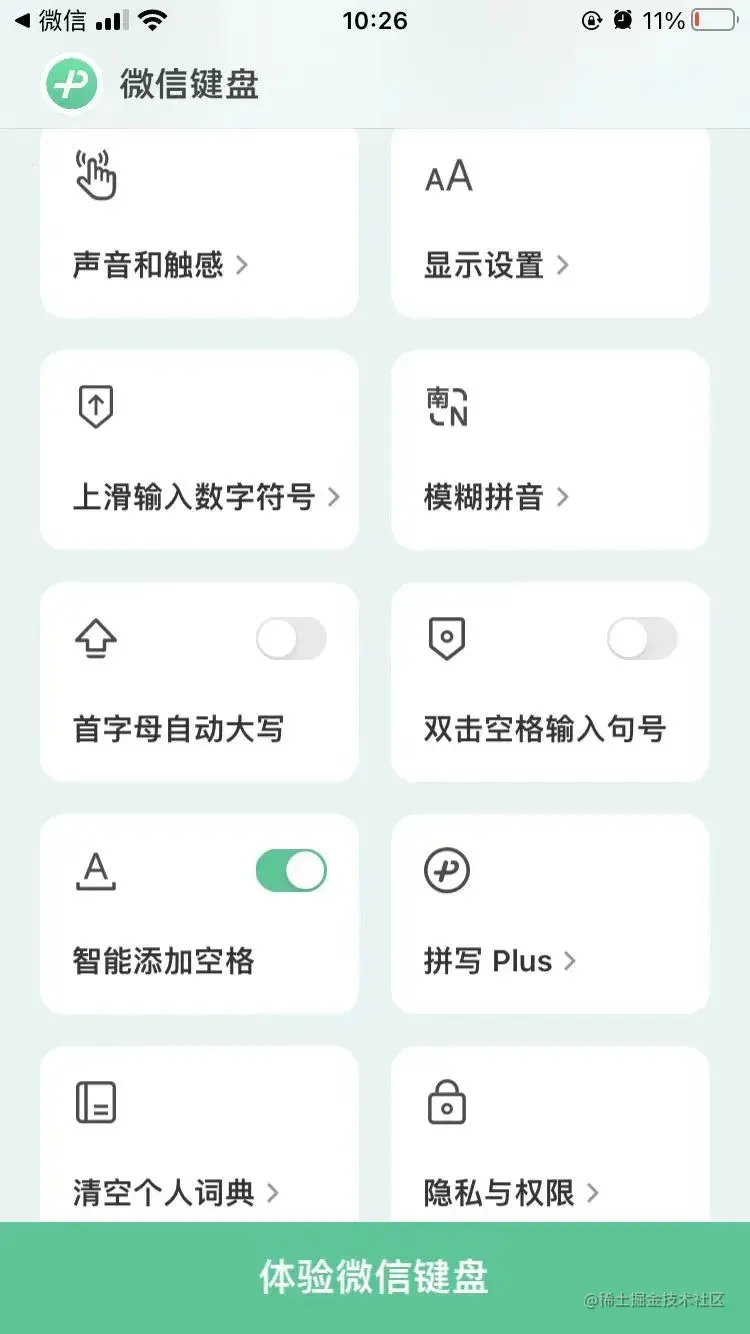
Task: Expand 拼写 Plus using the arrow
Action: click(x=570, y=961)
